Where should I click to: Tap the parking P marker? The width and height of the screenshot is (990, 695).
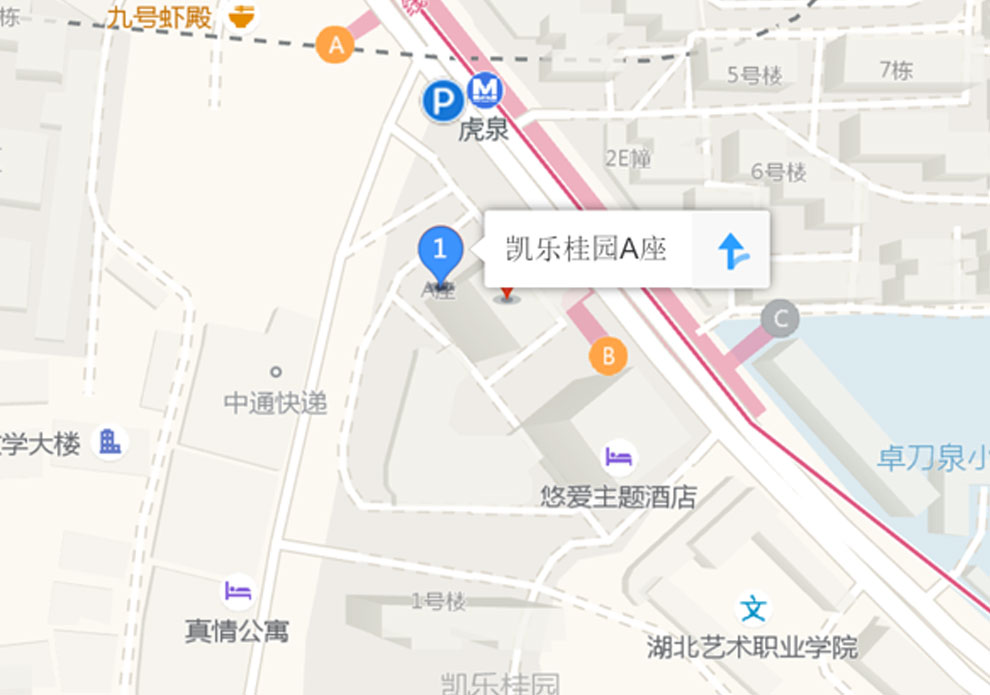click(x=442, y=101)
